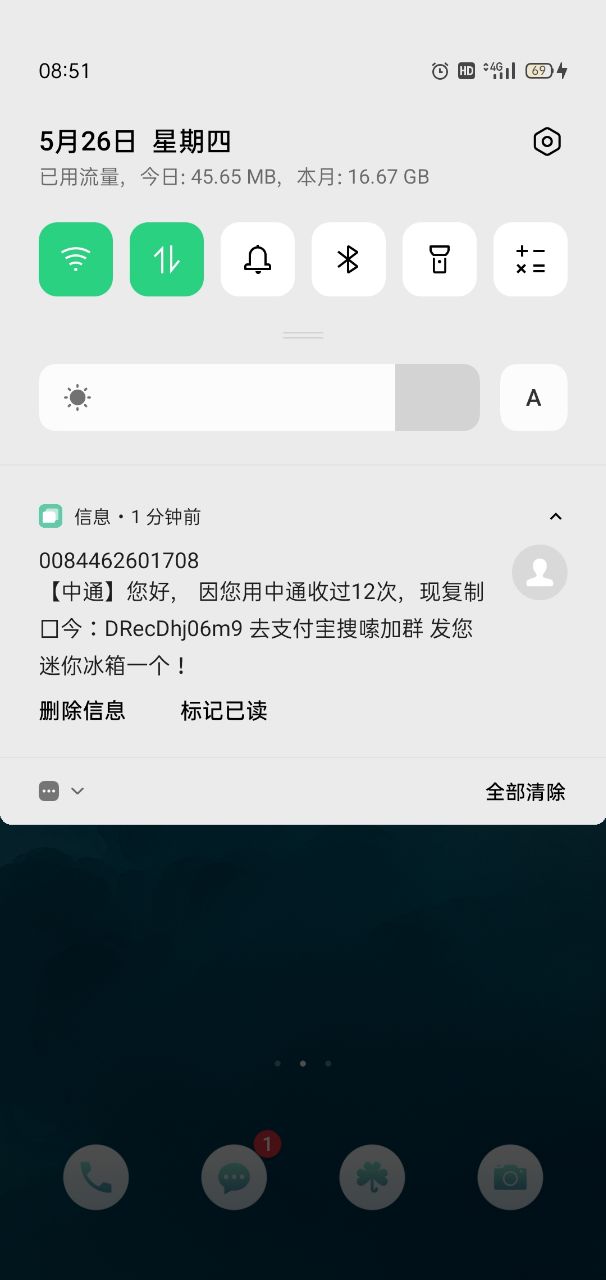606x1280 pixels.
Task: Mark the message as read via 标记已读
Action: click(223, 711)
